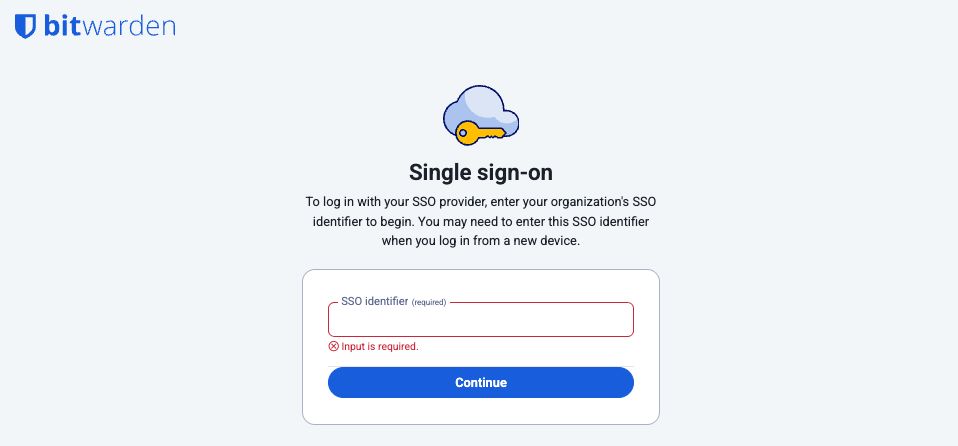Viewport: 958px width, 446px height.
Task: Tap the blue Continue button
Action: pos(480,382)
